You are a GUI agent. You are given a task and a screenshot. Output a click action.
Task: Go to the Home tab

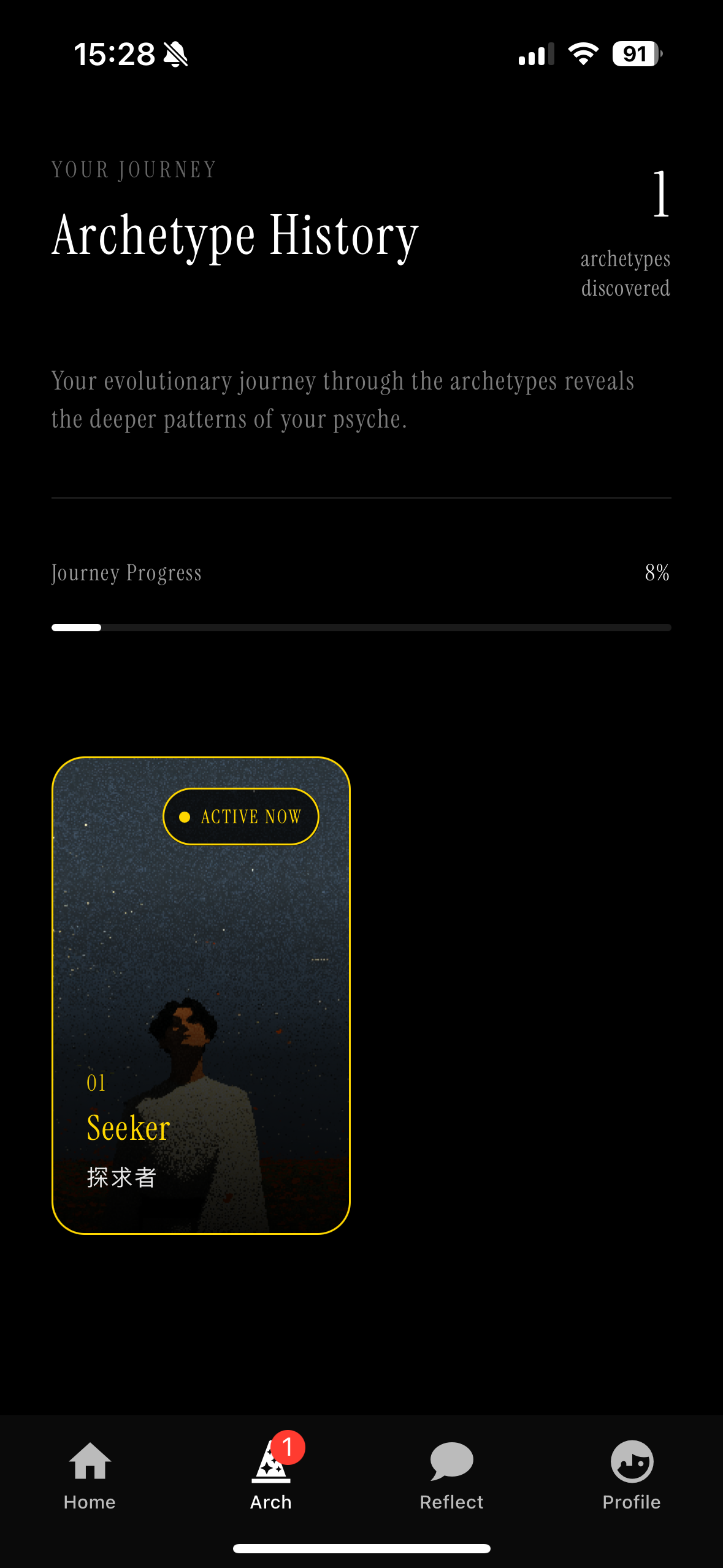tap(90, 1475)
